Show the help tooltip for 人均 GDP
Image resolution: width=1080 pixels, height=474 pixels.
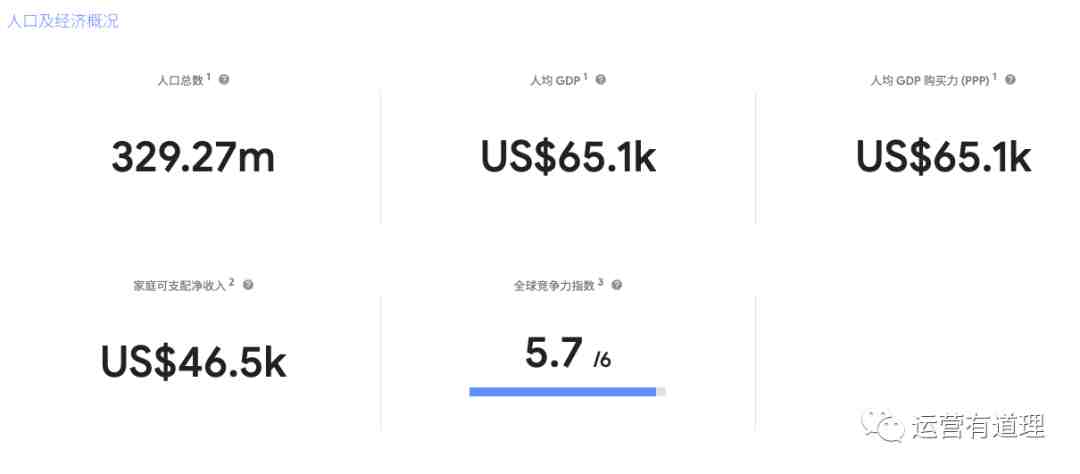(x=600, y=79)
